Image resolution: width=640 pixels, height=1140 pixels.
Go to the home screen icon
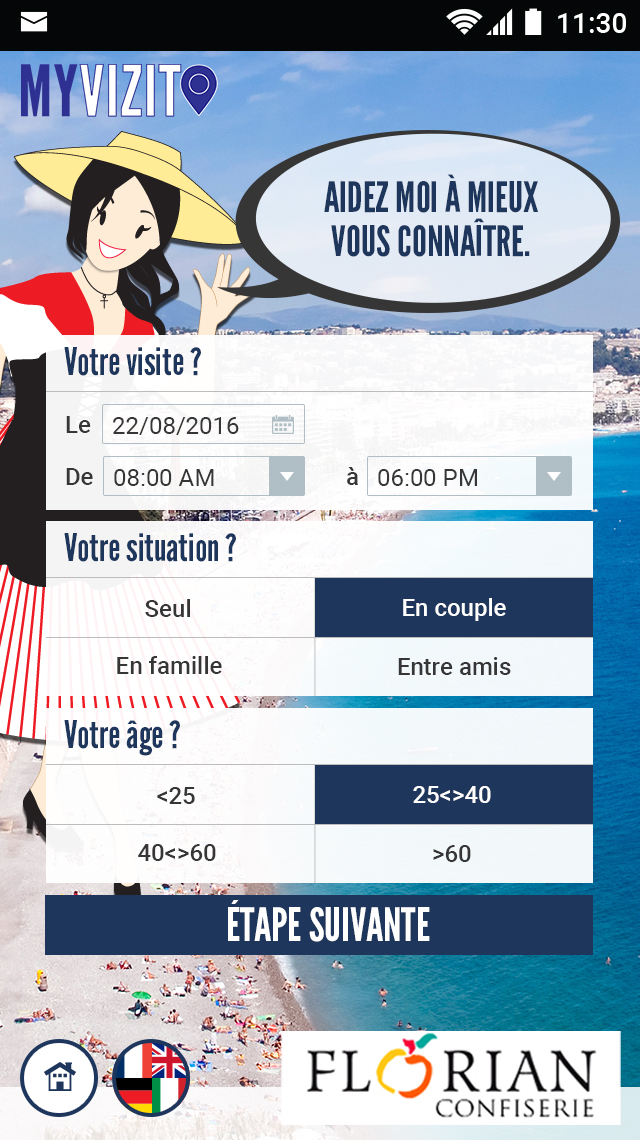click(x=59, y=1077)
